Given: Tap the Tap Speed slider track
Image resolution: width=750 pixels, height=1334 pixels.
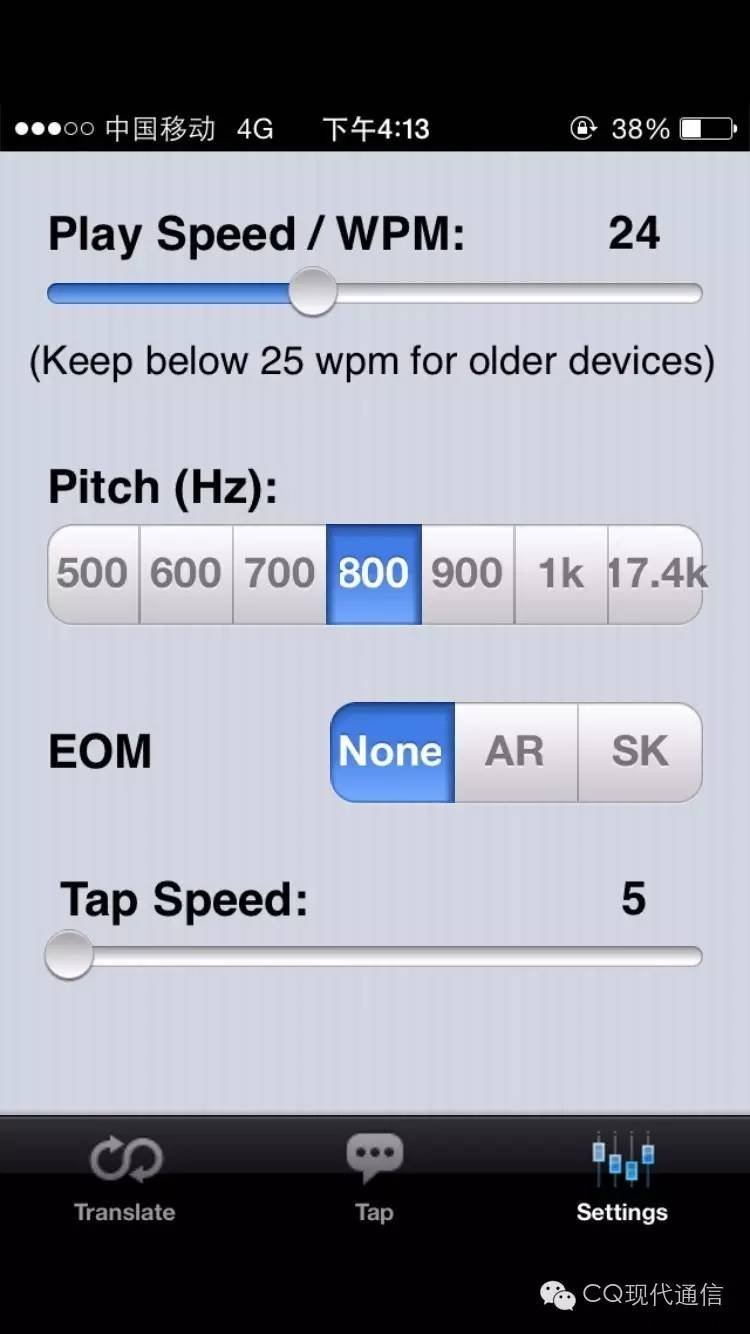Looking at the screenshot, I should pyautogui.click(x=400, y=956).
